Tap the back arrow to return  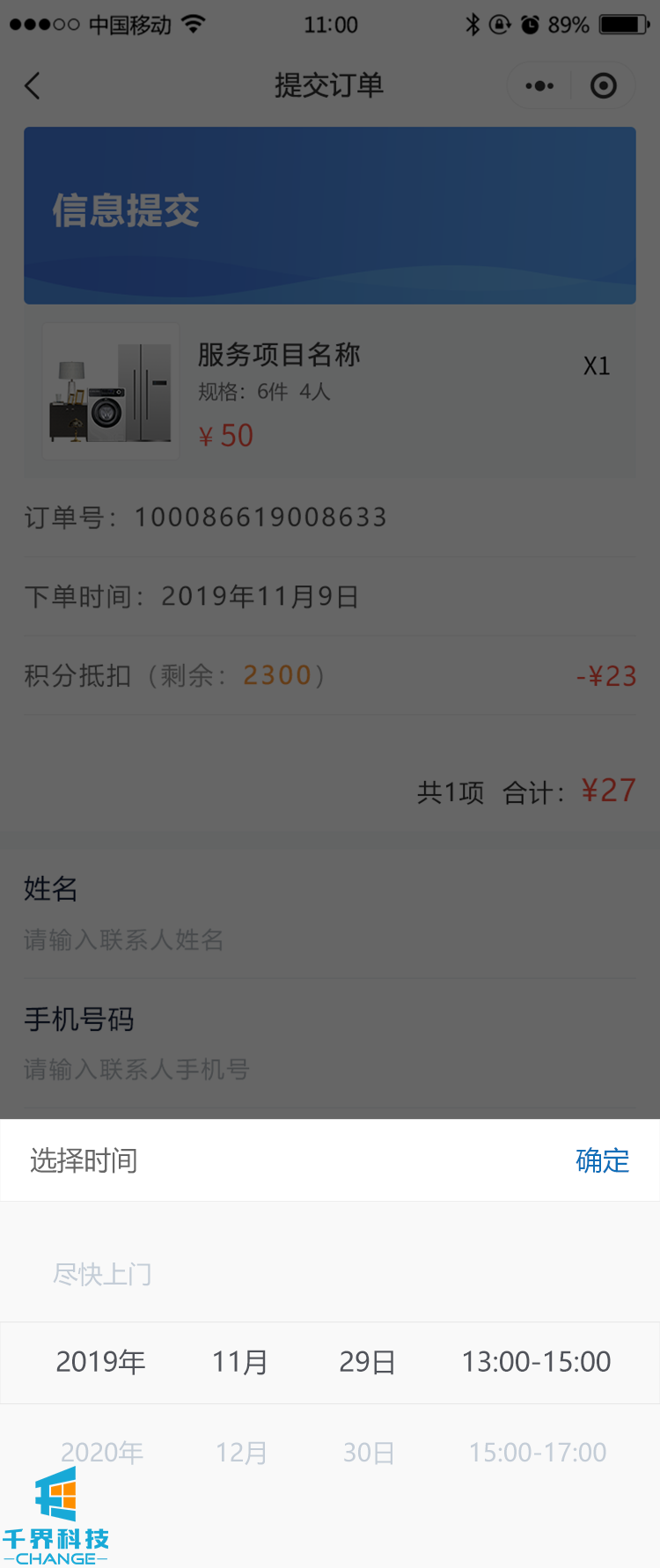tap(30, 85)
